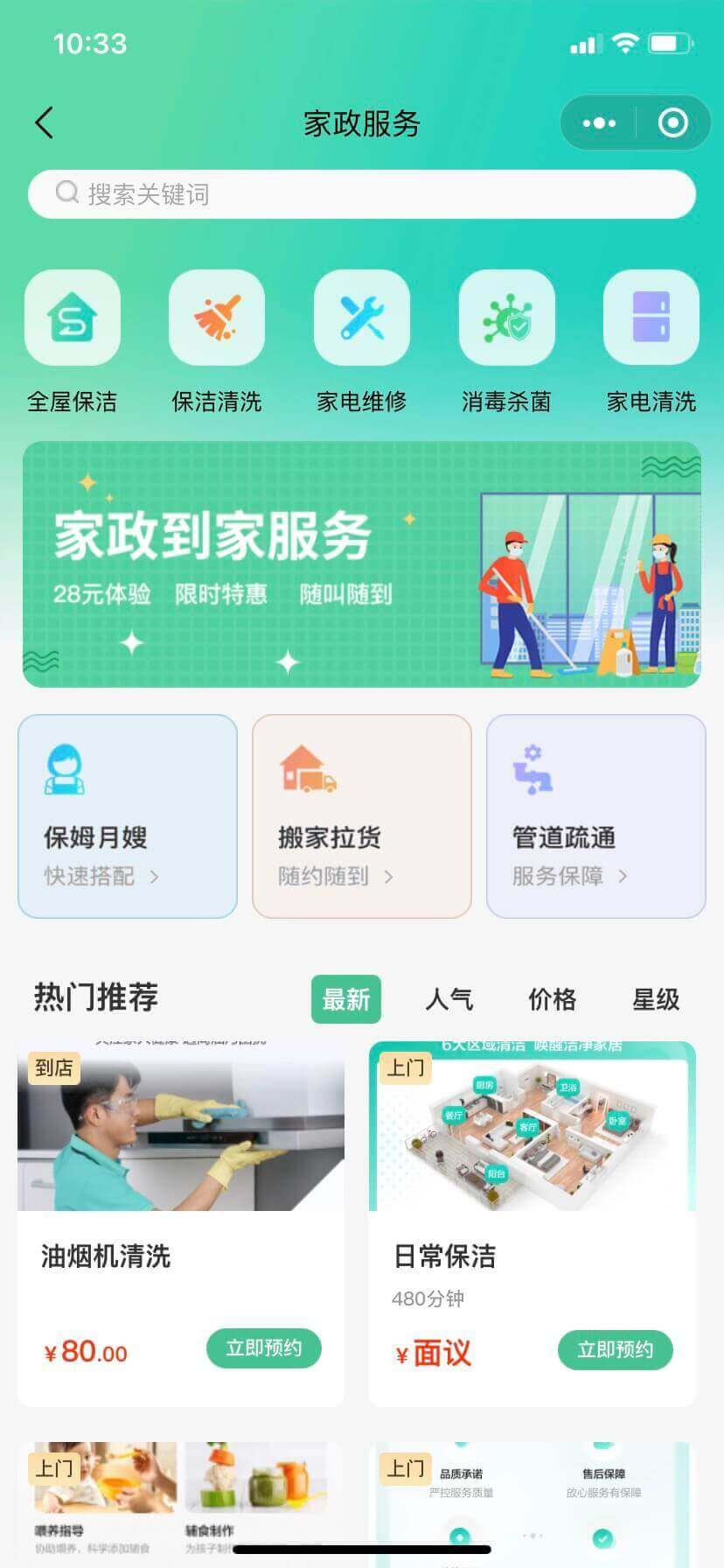Open the 搬家拉货 service card
Viewport: 724px width, 1568px height.
[362, 816]
